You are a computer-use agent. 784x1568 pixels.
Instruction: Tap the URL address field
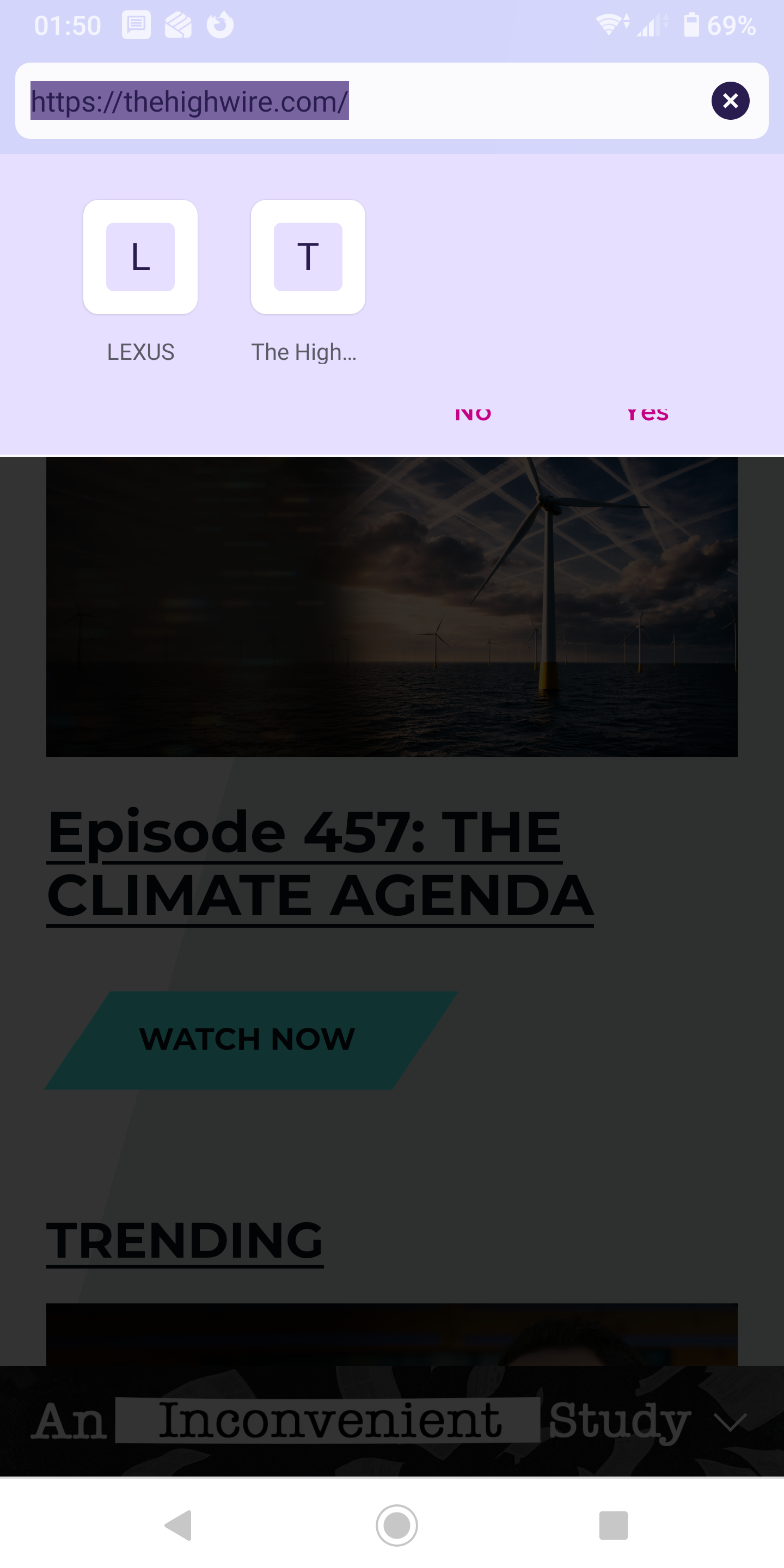tap(365, 101)
